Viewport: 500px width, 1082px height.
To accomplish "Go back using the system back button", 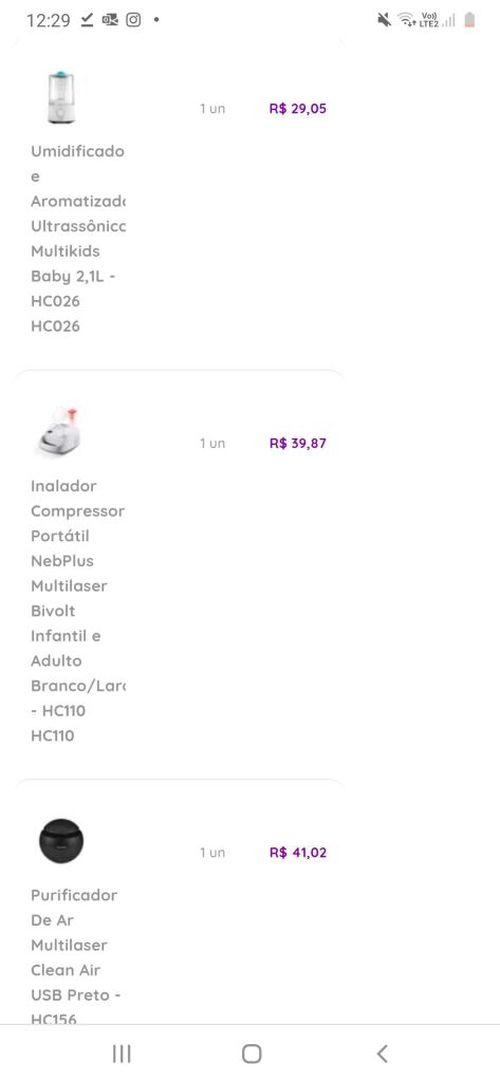I will point(382,1054).
